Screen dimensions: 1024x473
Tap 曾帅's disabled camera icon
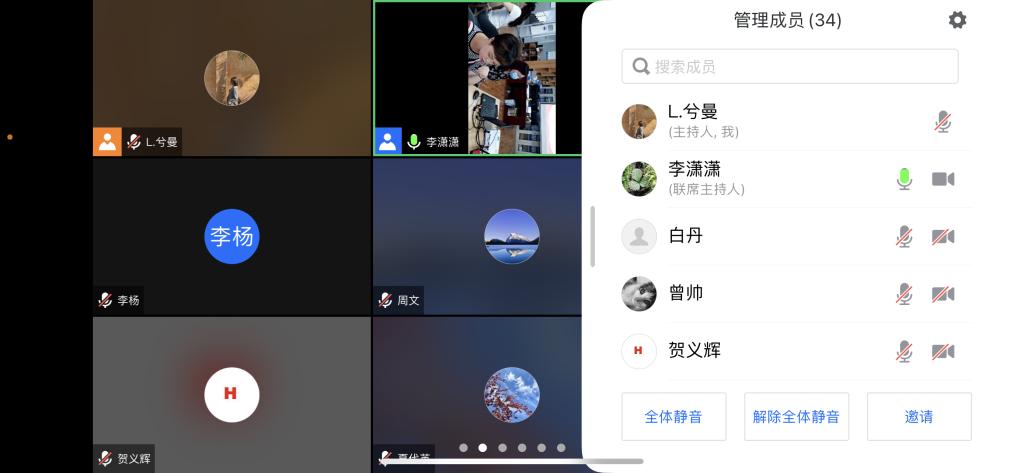pyautogui.click(x=943, y=294)
